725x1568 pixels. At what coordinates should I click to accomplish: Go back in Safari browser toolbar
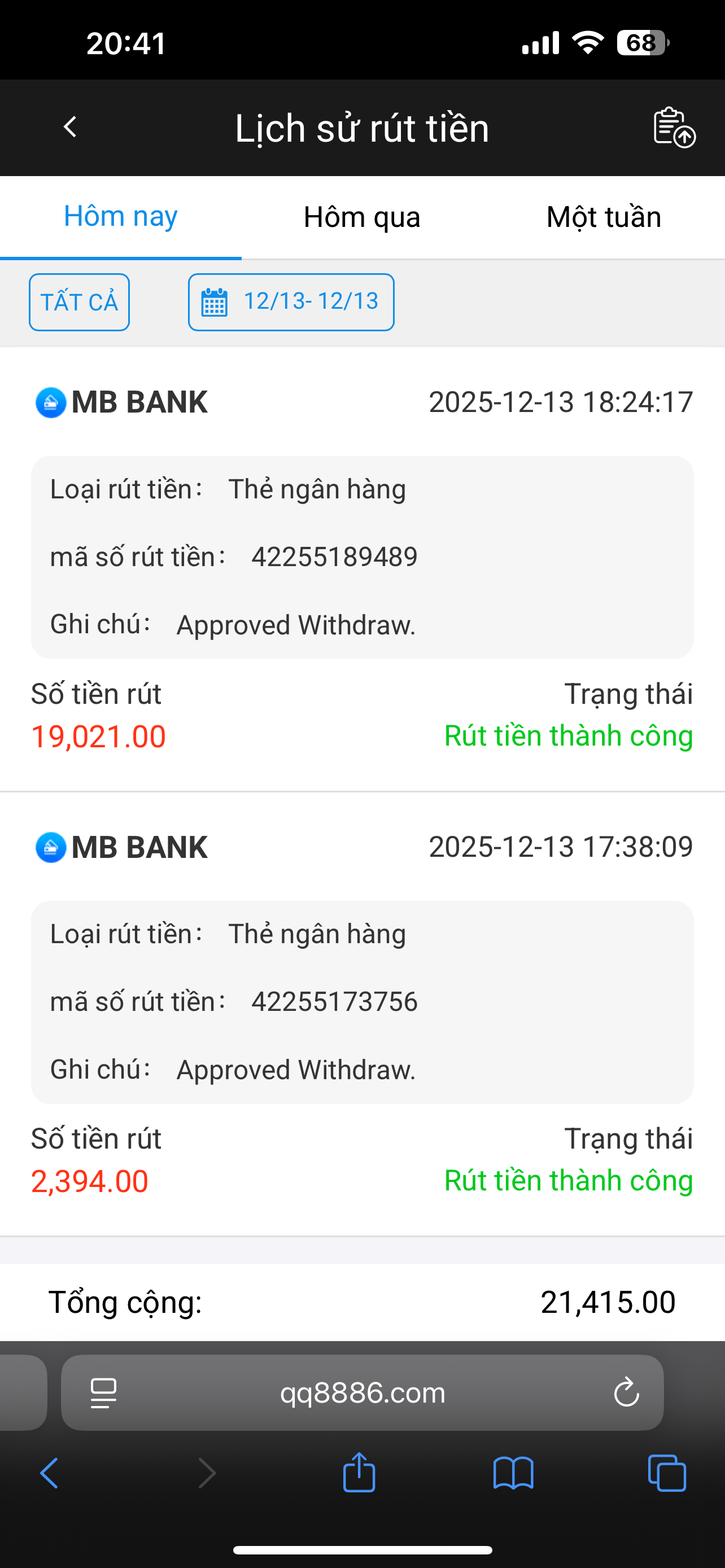click(x=49, y=1474)
